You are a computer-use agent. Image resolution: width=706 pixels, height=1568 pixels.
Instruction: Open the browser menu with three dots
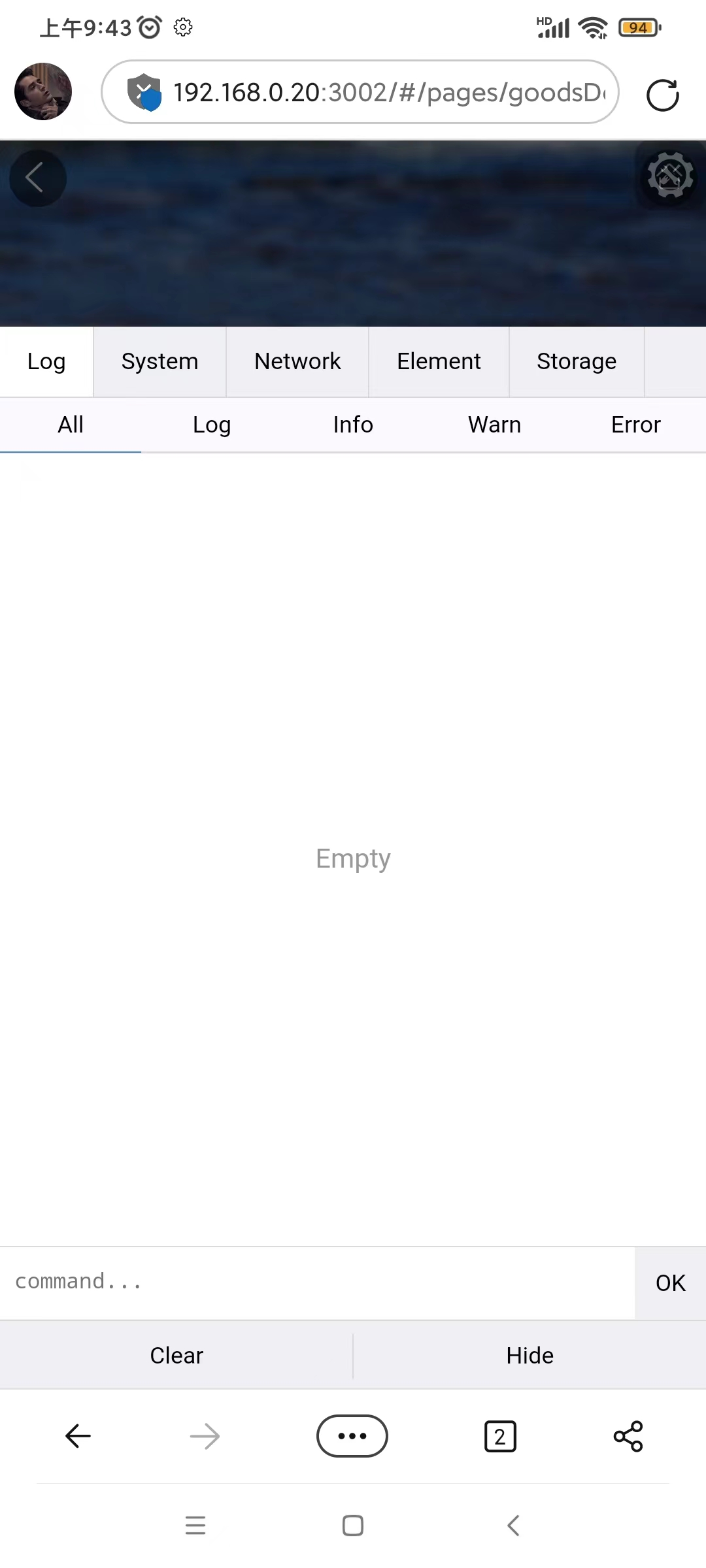[x=352, y=1436]
